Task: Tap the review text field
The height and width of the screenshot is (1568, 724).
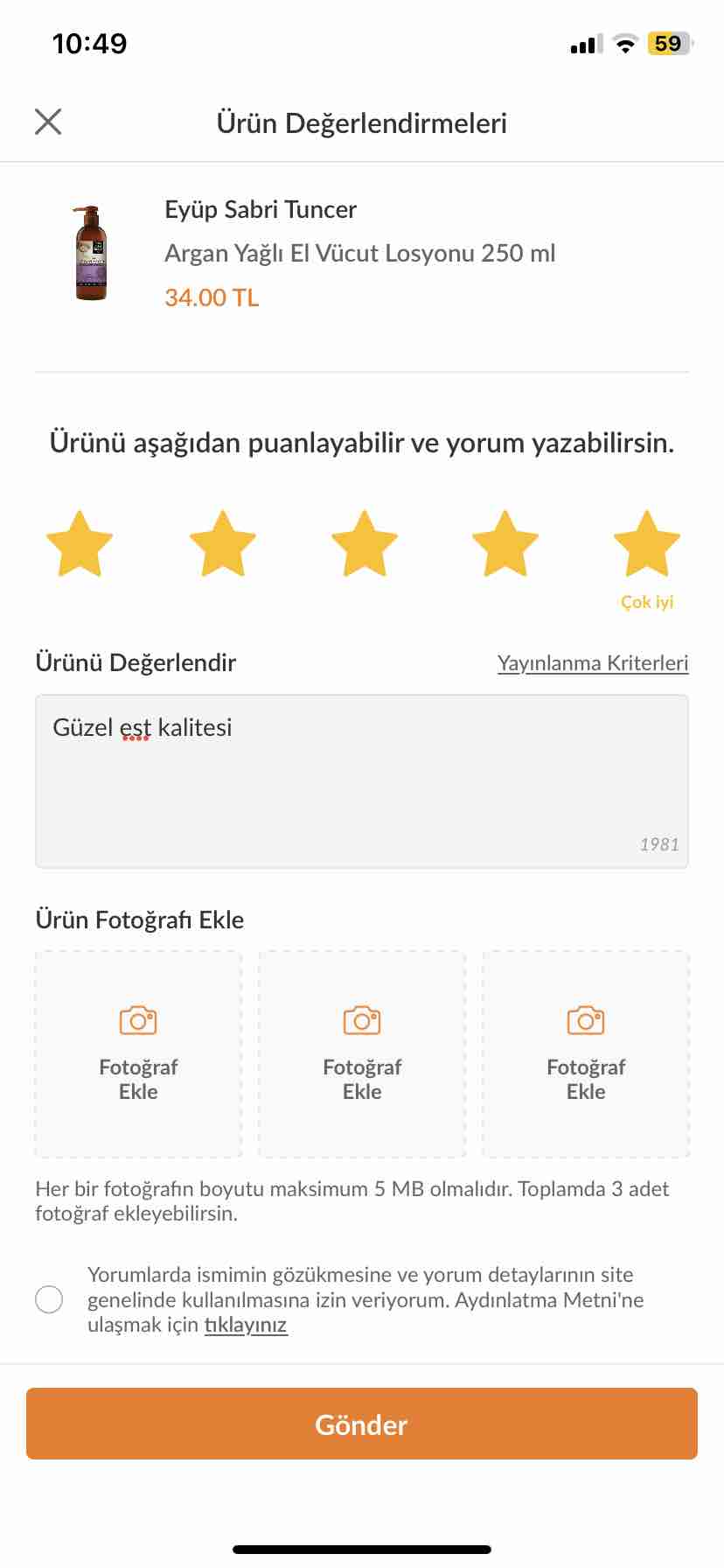Action: pos(362,781)
